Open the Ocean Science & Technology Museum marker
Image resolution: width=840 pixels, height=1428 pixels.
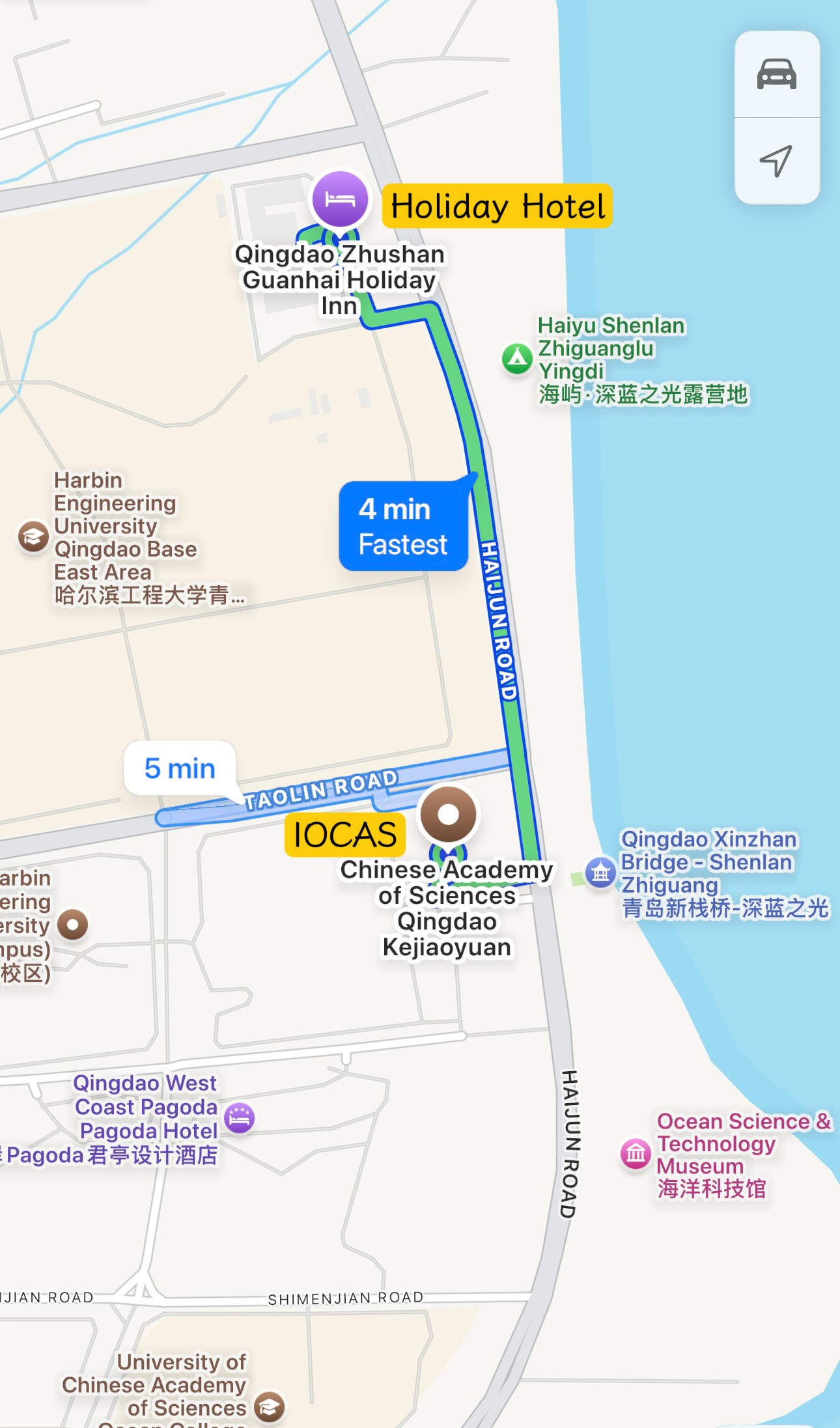point(636,1154)
